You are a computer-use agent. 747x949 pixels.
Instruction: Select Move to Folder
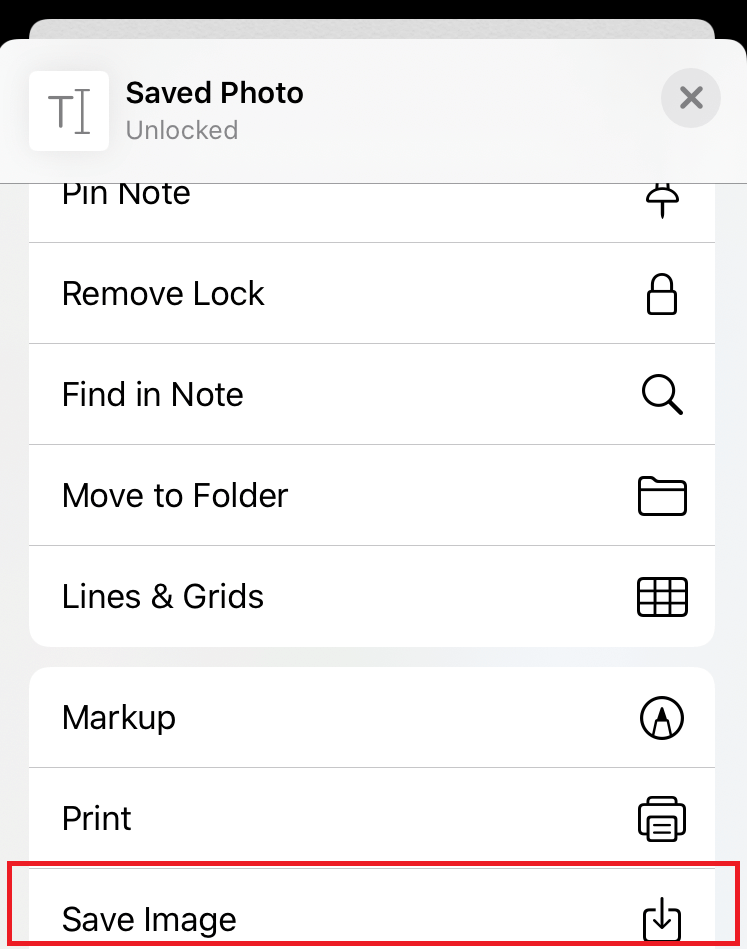pyautogui.click(x=175, y=495)
